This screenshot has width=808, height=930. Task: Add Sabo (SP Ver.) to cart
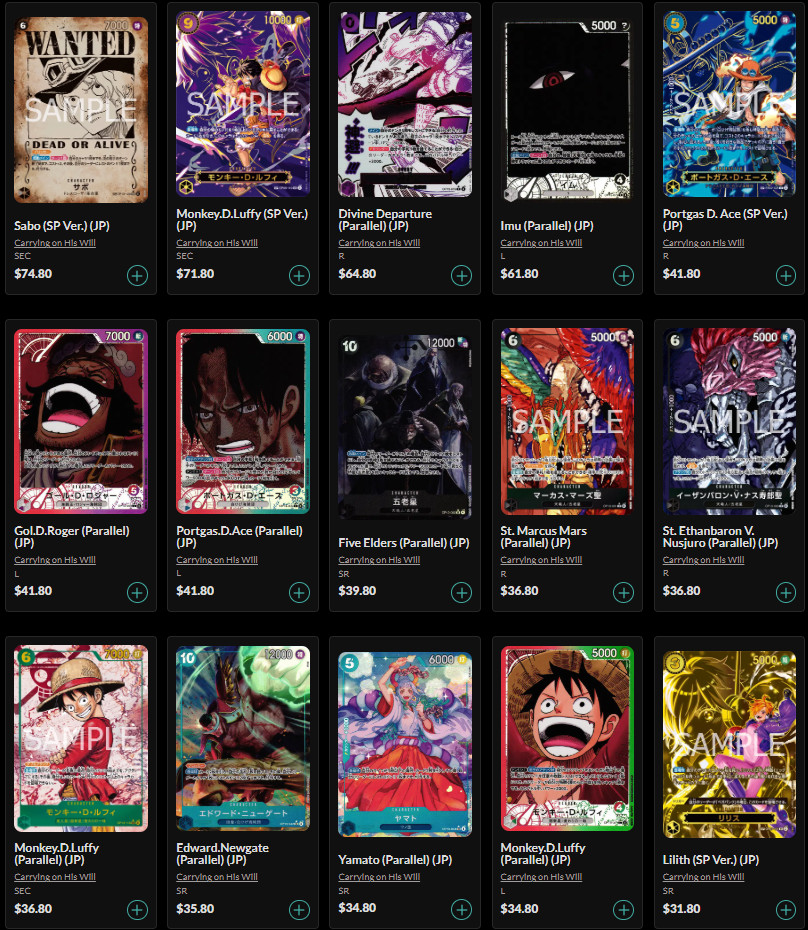(x=137, y=275)
